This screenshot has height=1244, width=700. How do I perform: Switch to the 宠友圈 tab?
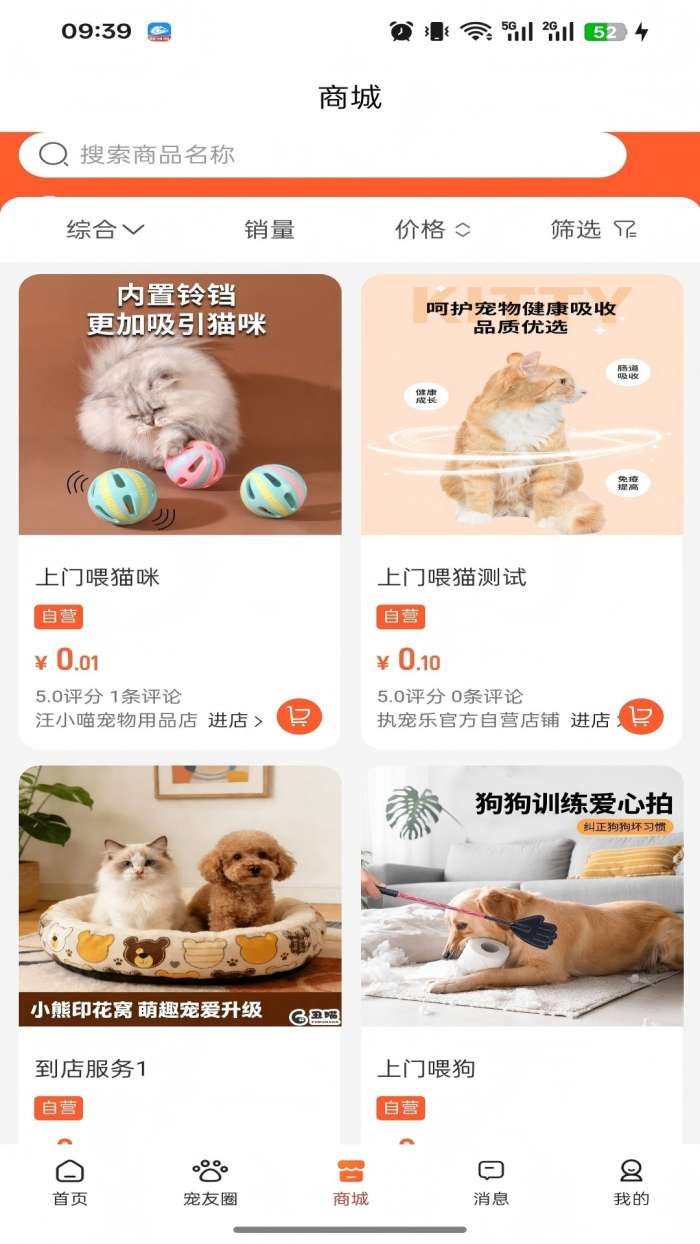(210, 1182)
